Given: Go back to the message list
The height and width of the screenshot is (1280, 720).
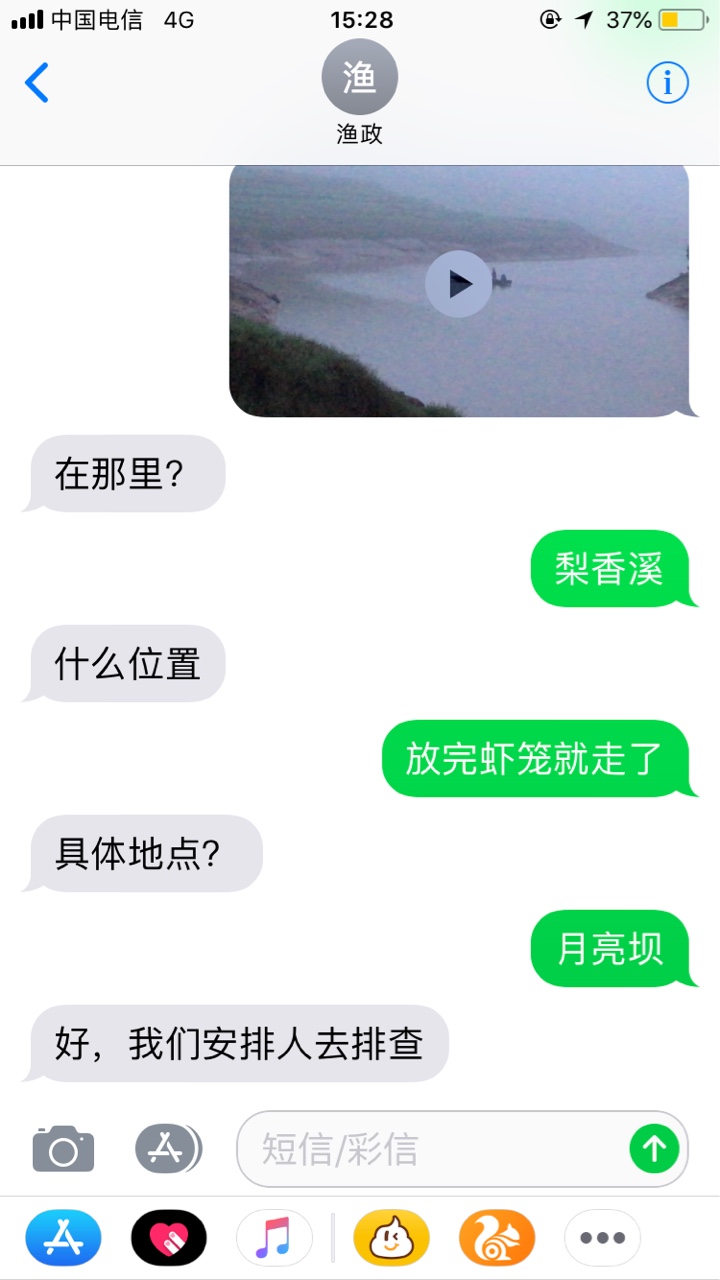Looking at the screenshot, I should (x=37, y=83).
